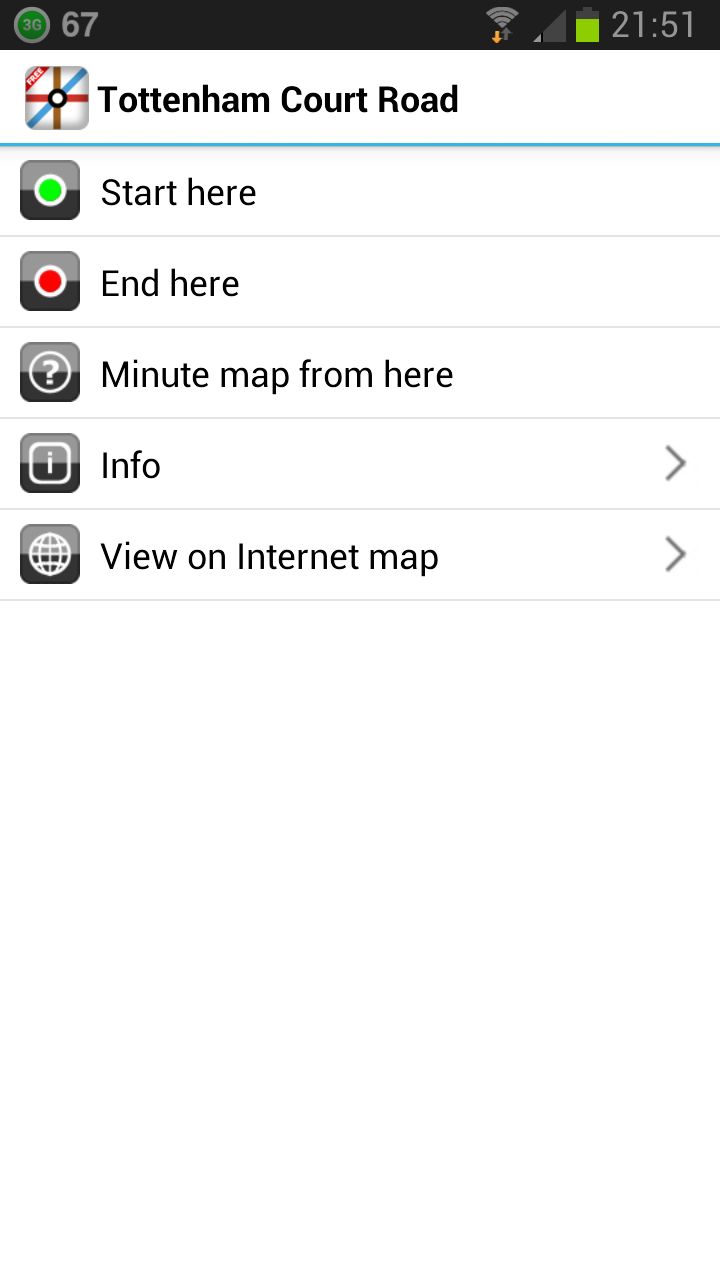Open the View on Internet map chevron
Viewport: 720px width, 1280px height.
pyautogui.click(x=675, y=554)
